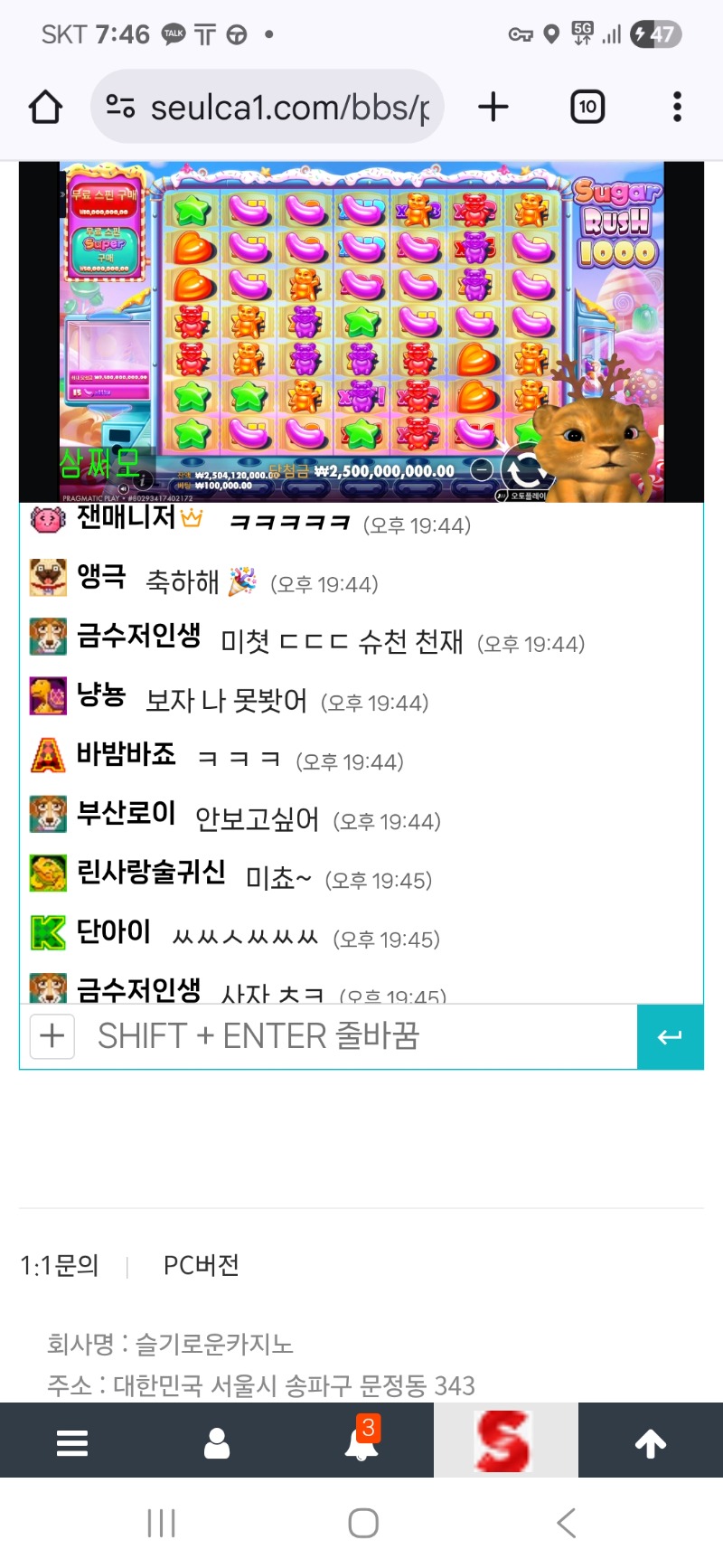Switch to the PC버전 site
723x1568 pixels.
click(201, 1265)
